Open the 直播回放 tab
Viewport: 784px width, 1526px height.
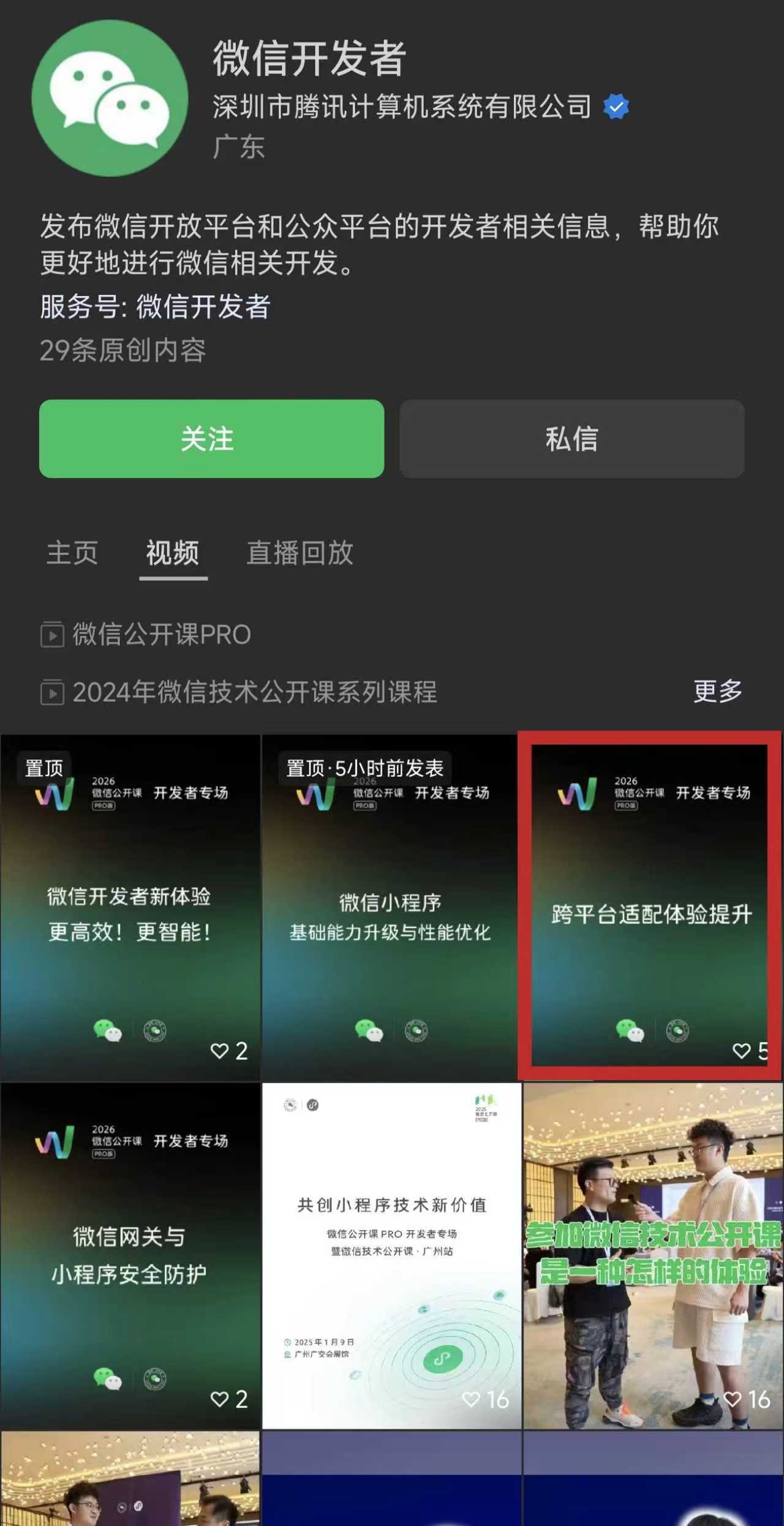tap(300, 553)
